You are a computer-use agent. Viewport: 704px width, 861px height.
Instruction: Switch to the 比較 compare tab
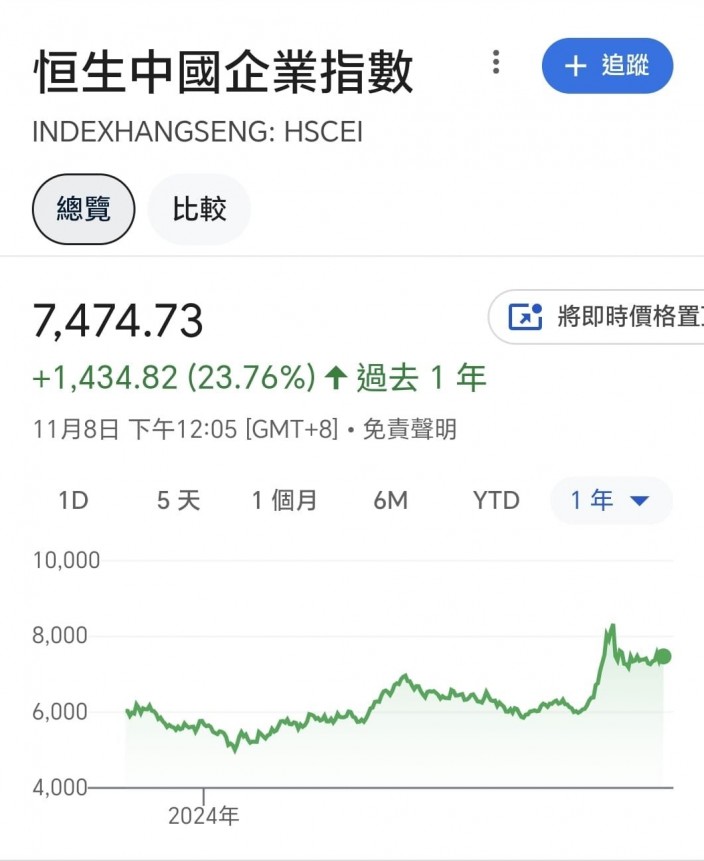(x=199, y=209)
